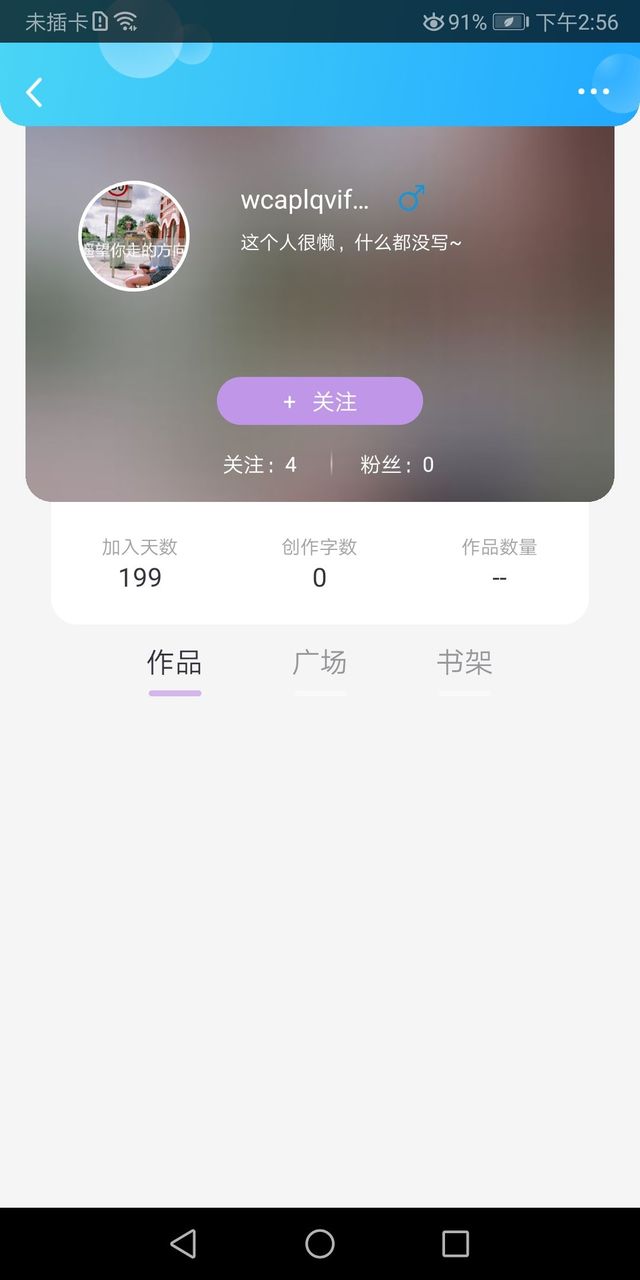Go back using the top-left arrow
The image size is (640, 1280).
[34, 92]
